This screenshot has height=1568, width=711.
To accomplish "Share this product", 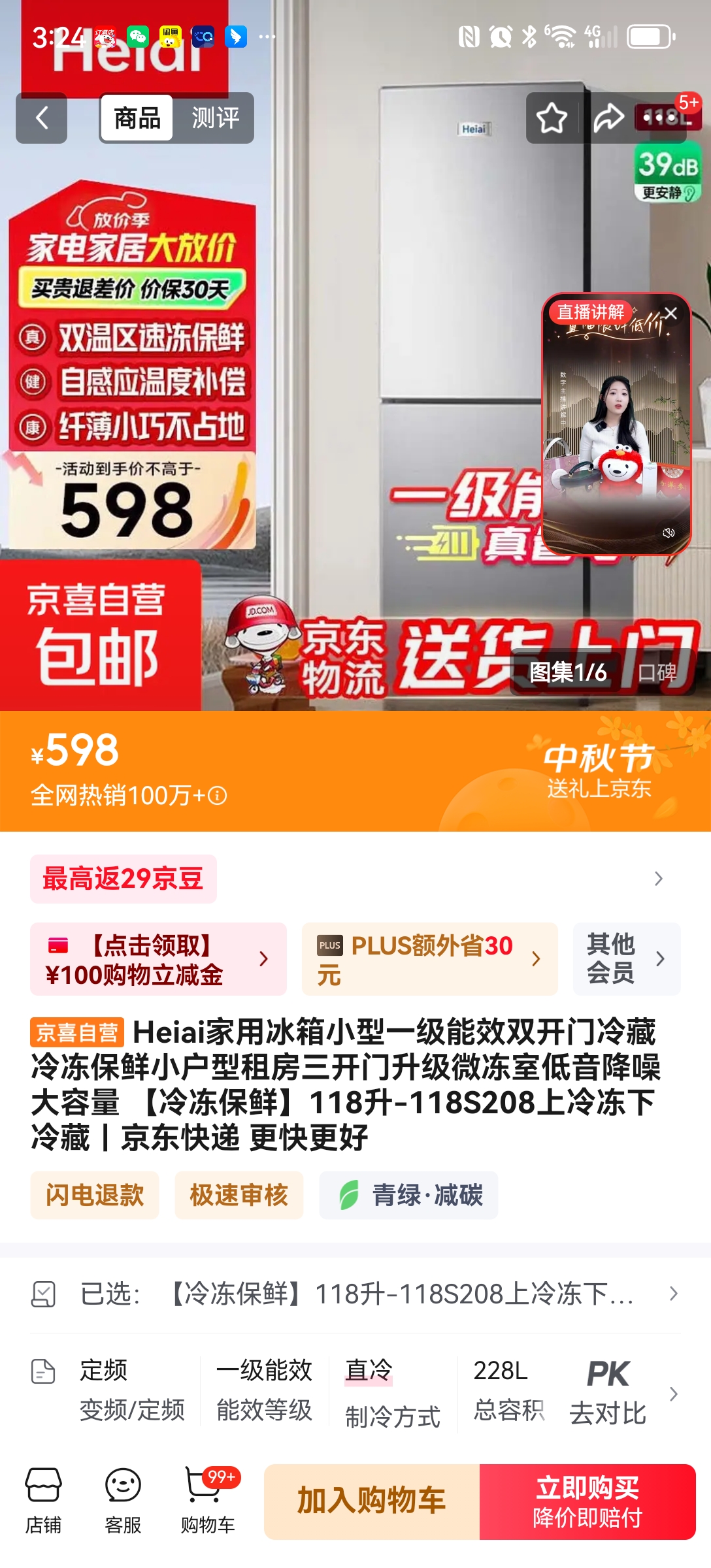I will click(608, 118).
